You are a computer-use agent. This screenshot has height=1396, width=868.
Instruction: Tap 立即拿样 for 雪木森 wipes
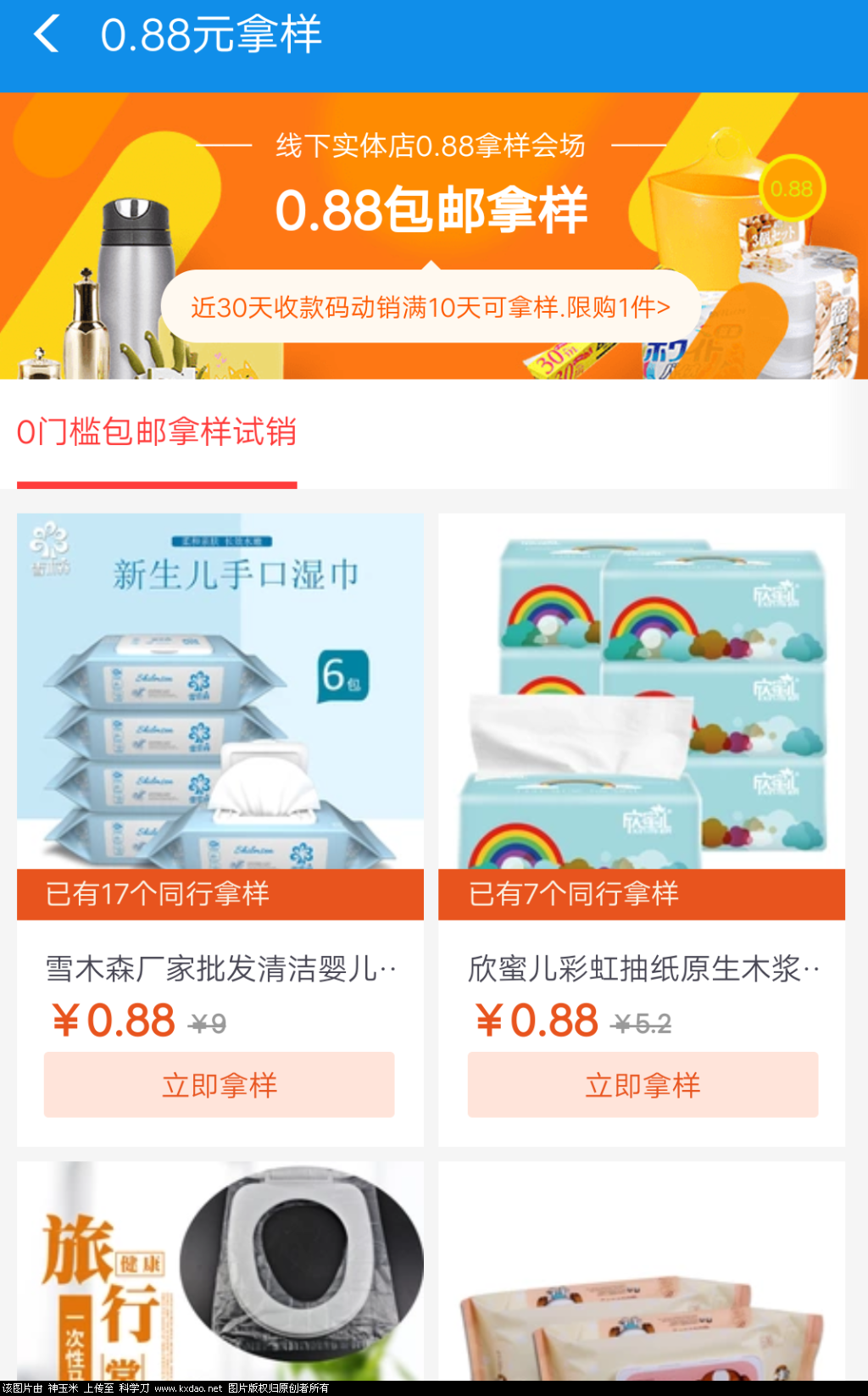[x=219, y=1085]
